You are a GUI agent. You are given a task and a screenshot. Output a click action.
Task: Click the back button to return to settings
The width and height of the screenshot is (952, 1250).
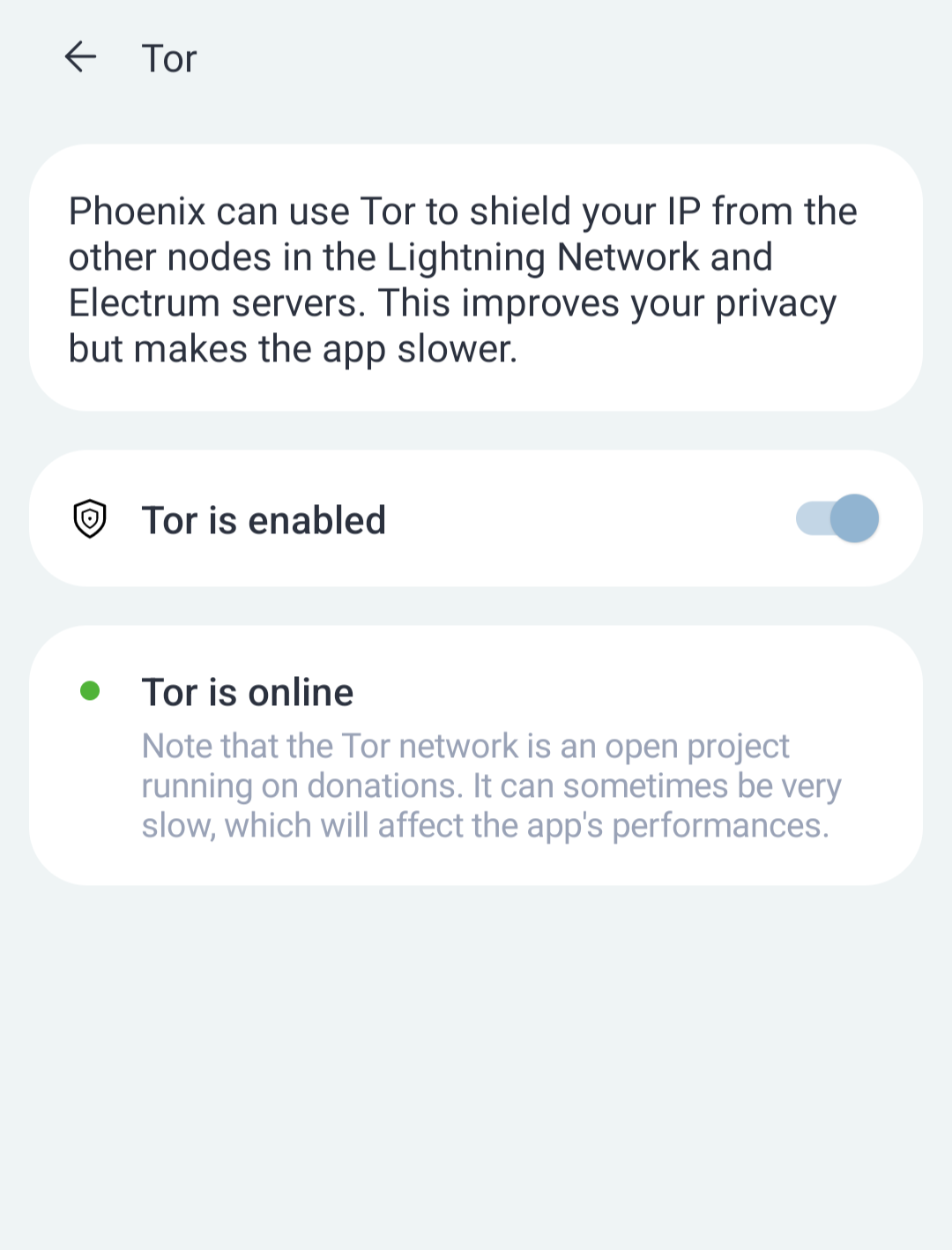pos(80,57)
